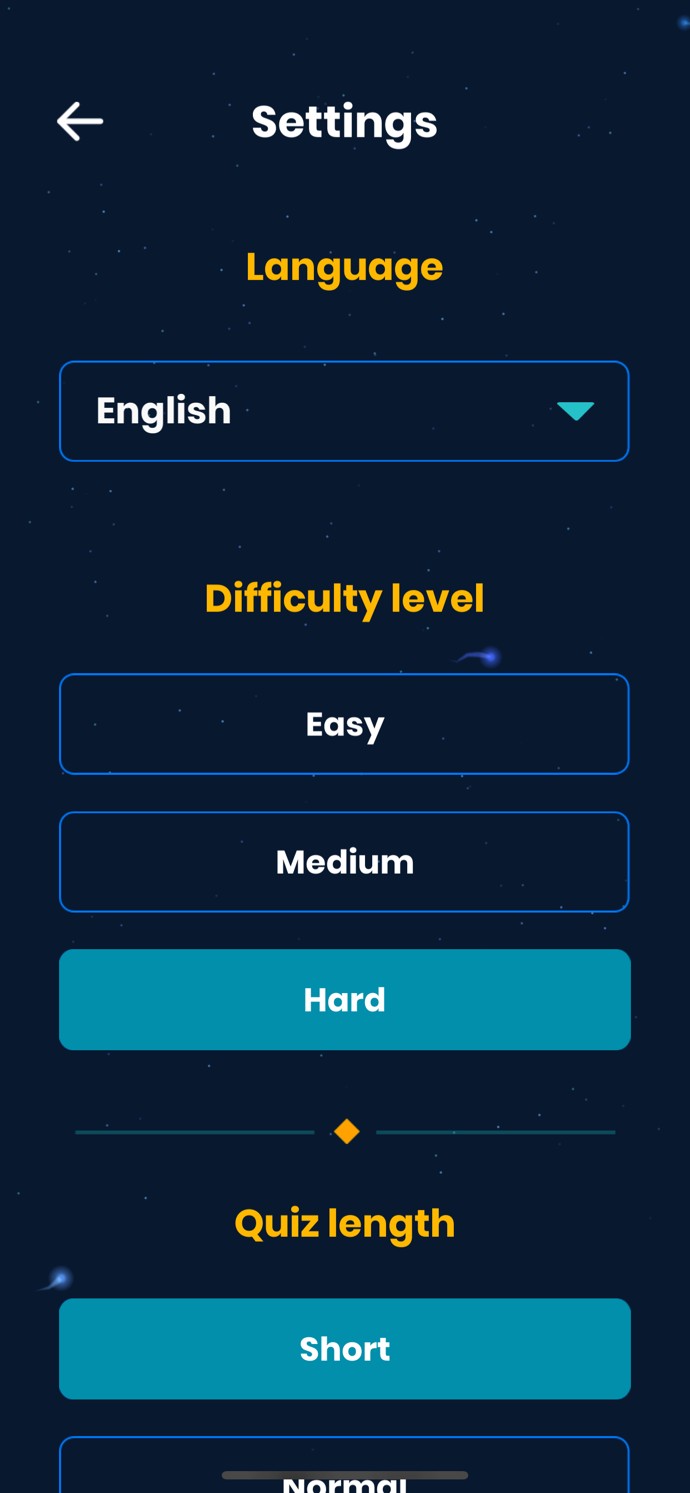Set quiz length to Short
Screen dimensions: 690x1493
pos(344,1349)
